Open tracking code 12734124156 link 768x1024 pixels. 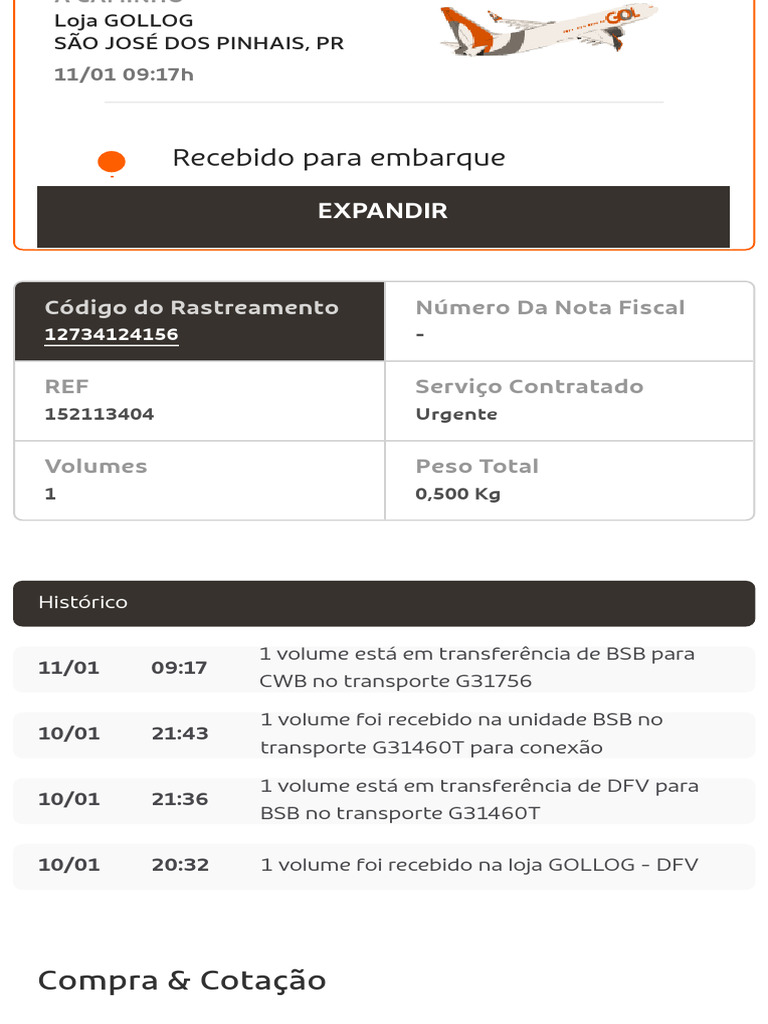point(111,335)
